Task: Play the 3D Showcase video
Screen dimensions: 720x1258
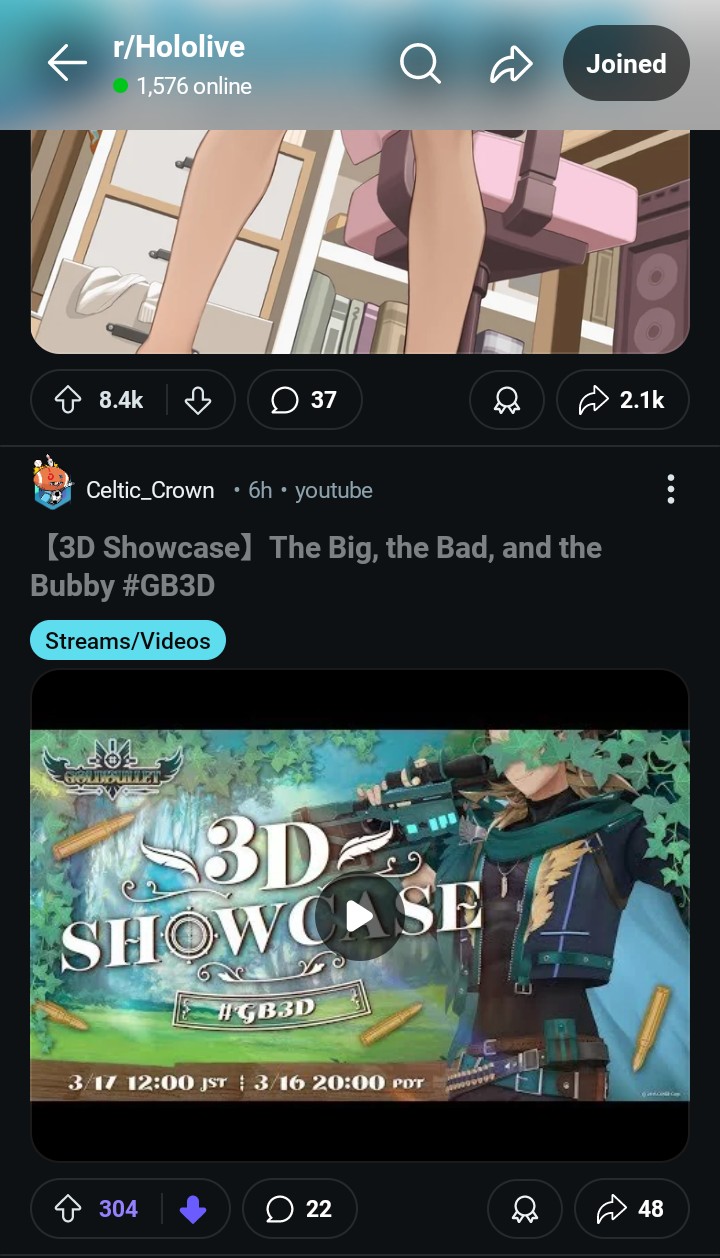Action: (x=359, y=915)
